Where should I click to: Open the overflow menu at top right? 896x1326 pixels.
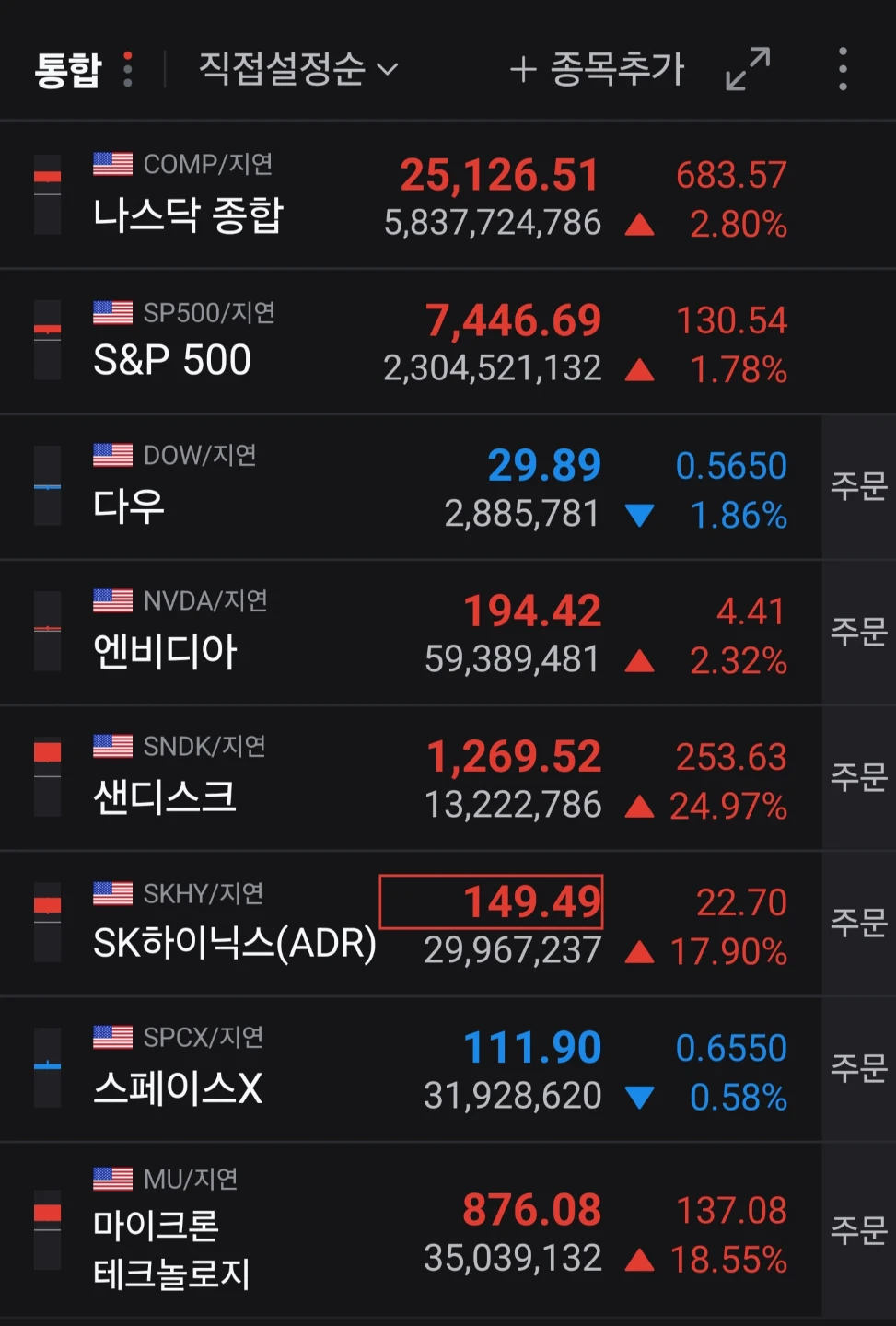pos(843,69)
